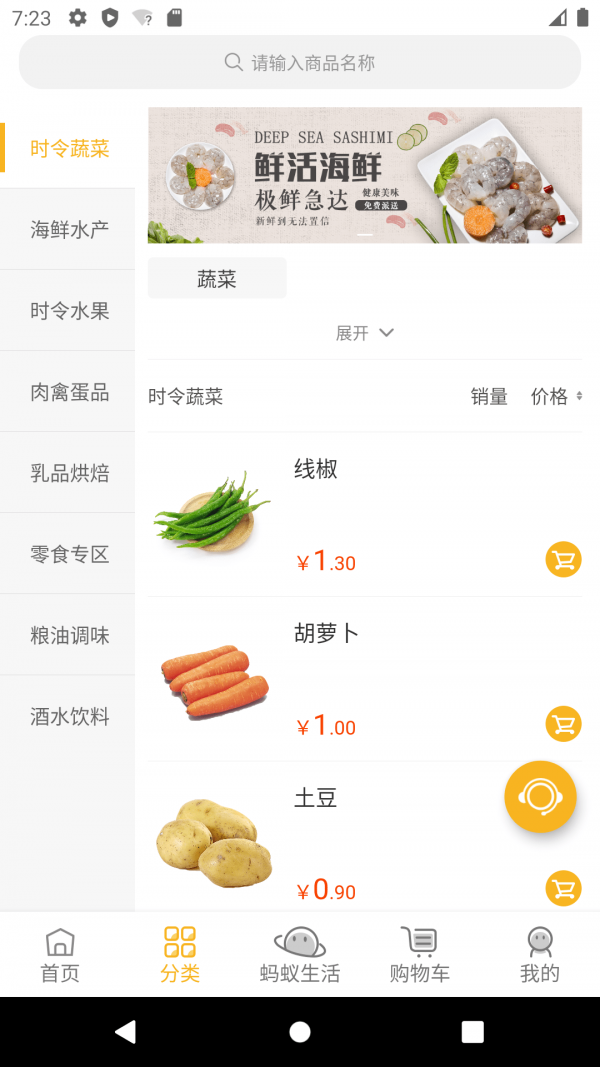The width and height of the screenshot is (600, 1067).
Task: Open the 肉禽蛋品 category
Action: [x=69, y=392]
